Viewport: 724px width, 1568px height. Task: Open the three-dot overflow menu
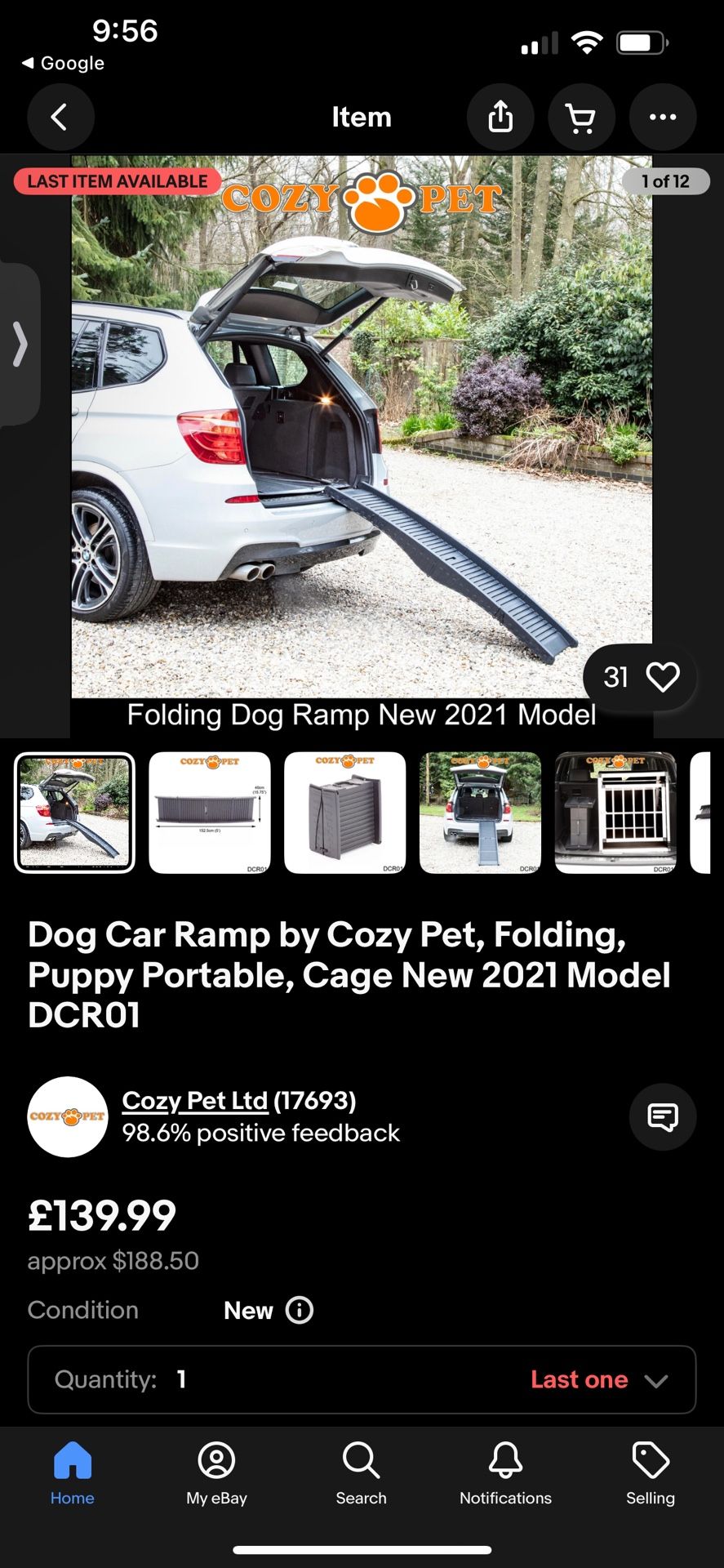(662, 117)
